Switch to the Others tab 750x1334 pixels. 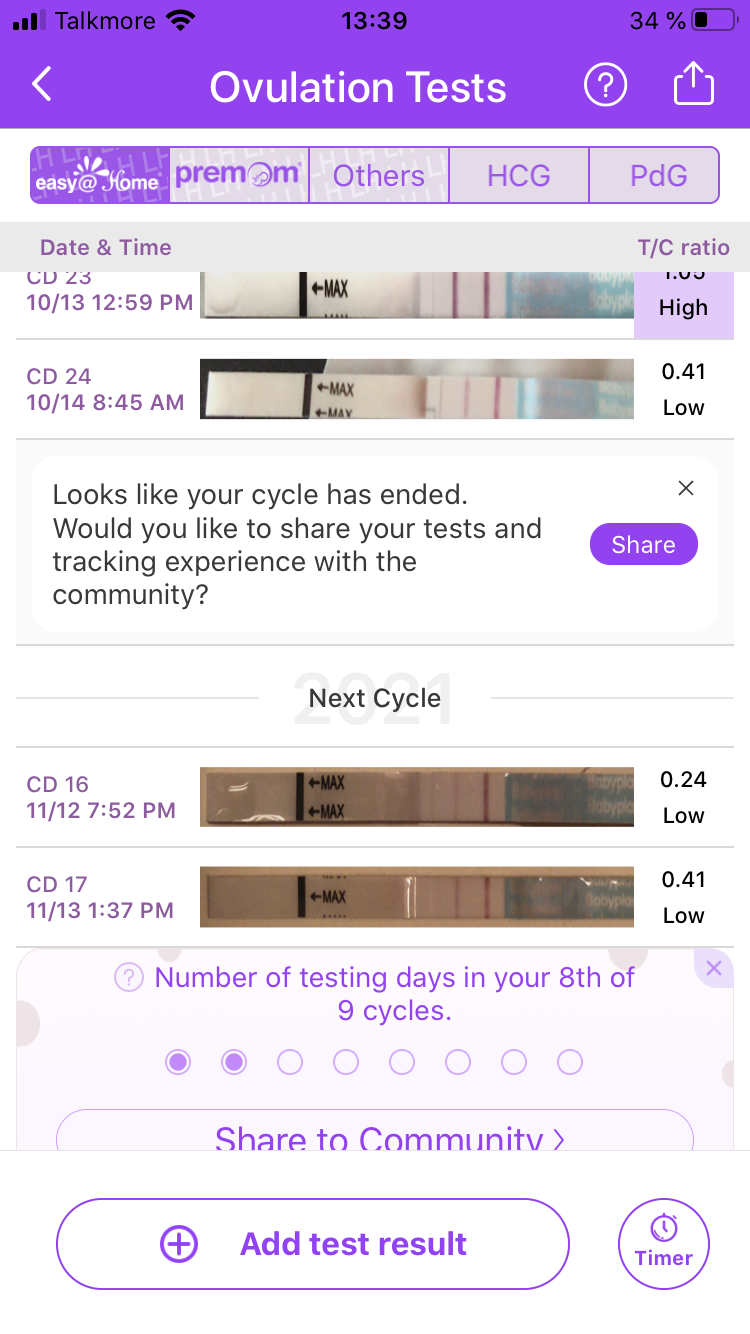pyautogui.click(x=379, y=176)
